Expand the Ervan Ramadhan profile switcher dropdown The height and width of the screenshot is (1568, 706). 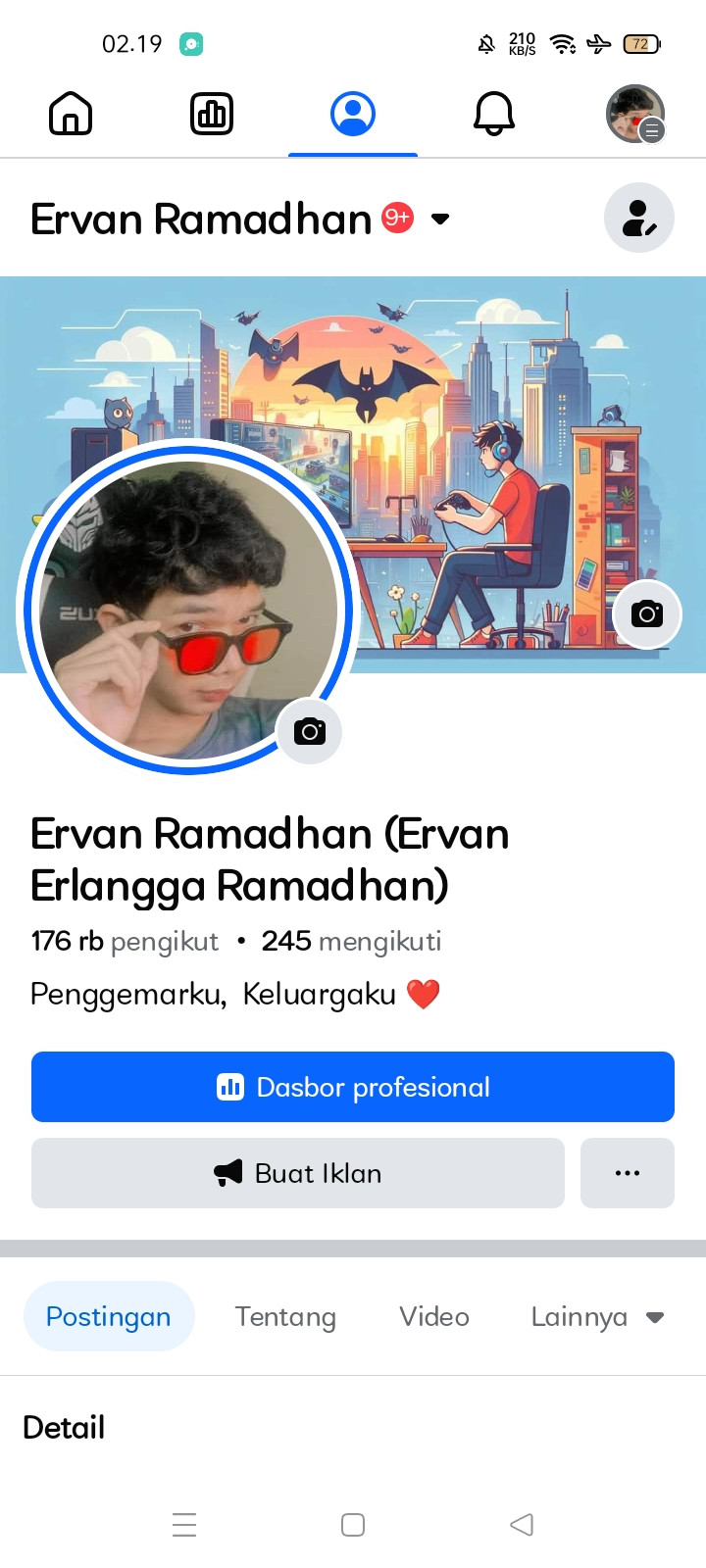440,219
